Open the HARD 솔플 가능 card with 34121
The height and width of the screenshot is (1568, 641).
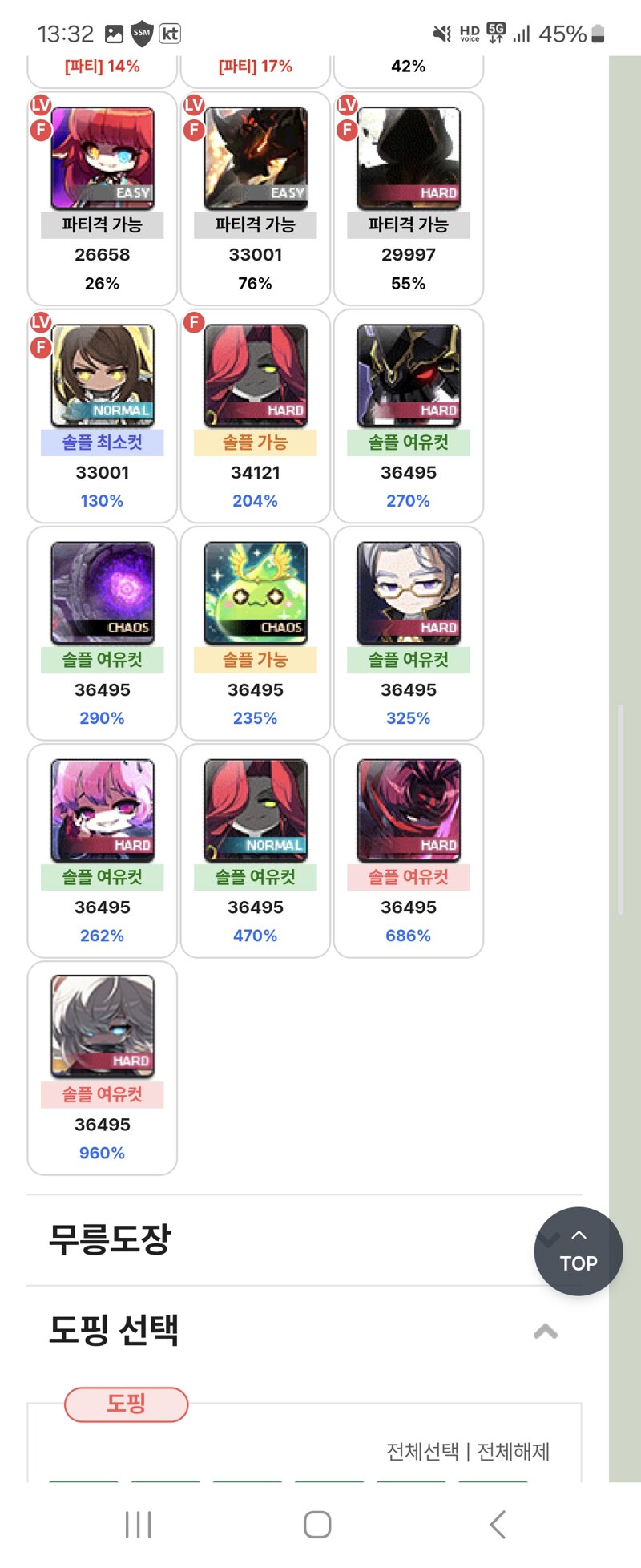pos(256,415)
